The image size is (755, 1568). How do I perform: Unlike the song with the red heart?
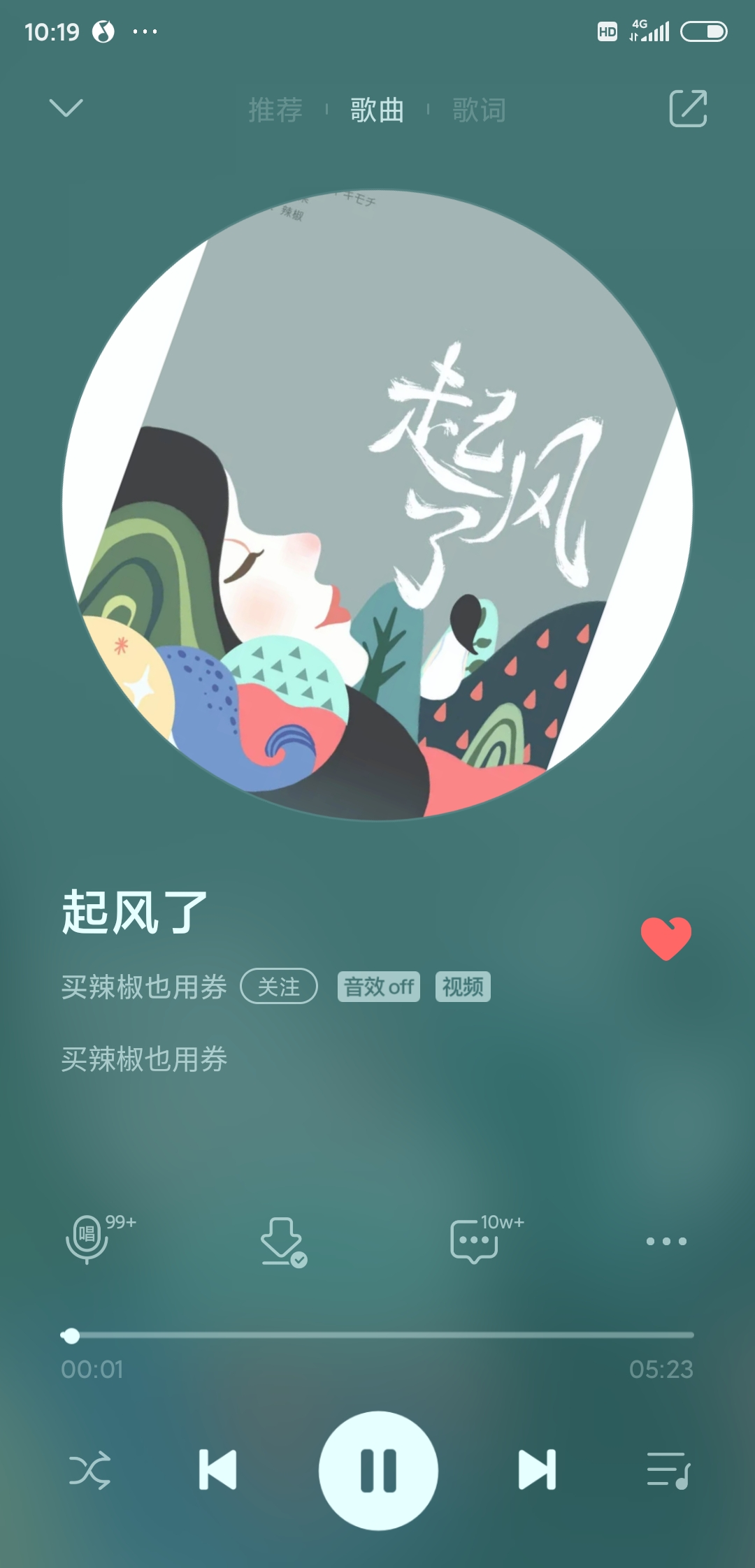point(666,938)
